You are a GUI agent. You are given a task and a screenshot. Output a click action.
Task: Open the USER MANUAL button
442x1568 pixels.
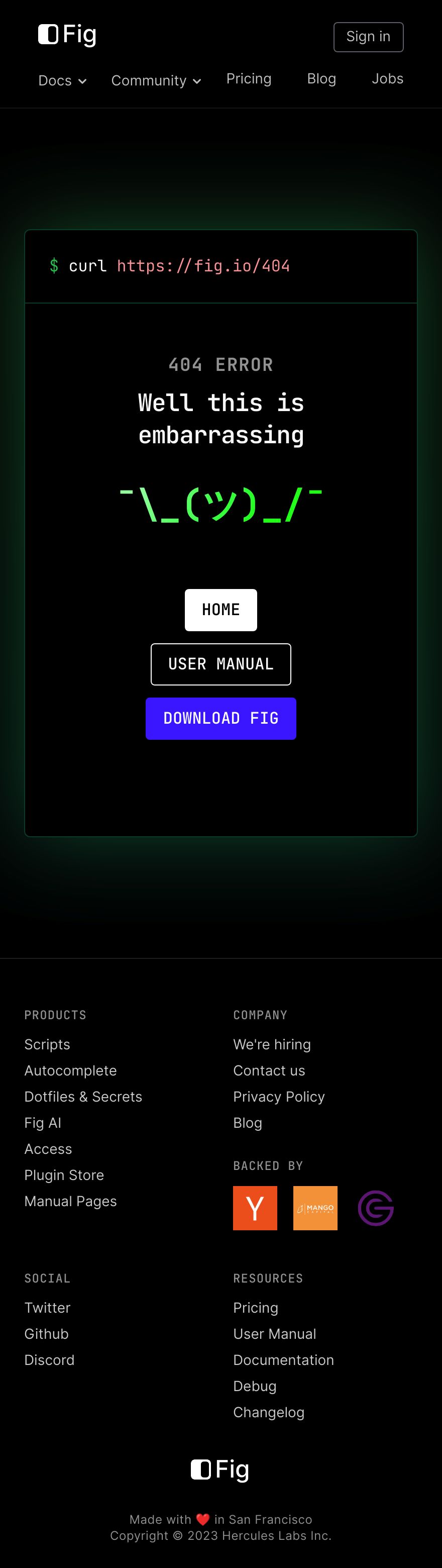220,664
